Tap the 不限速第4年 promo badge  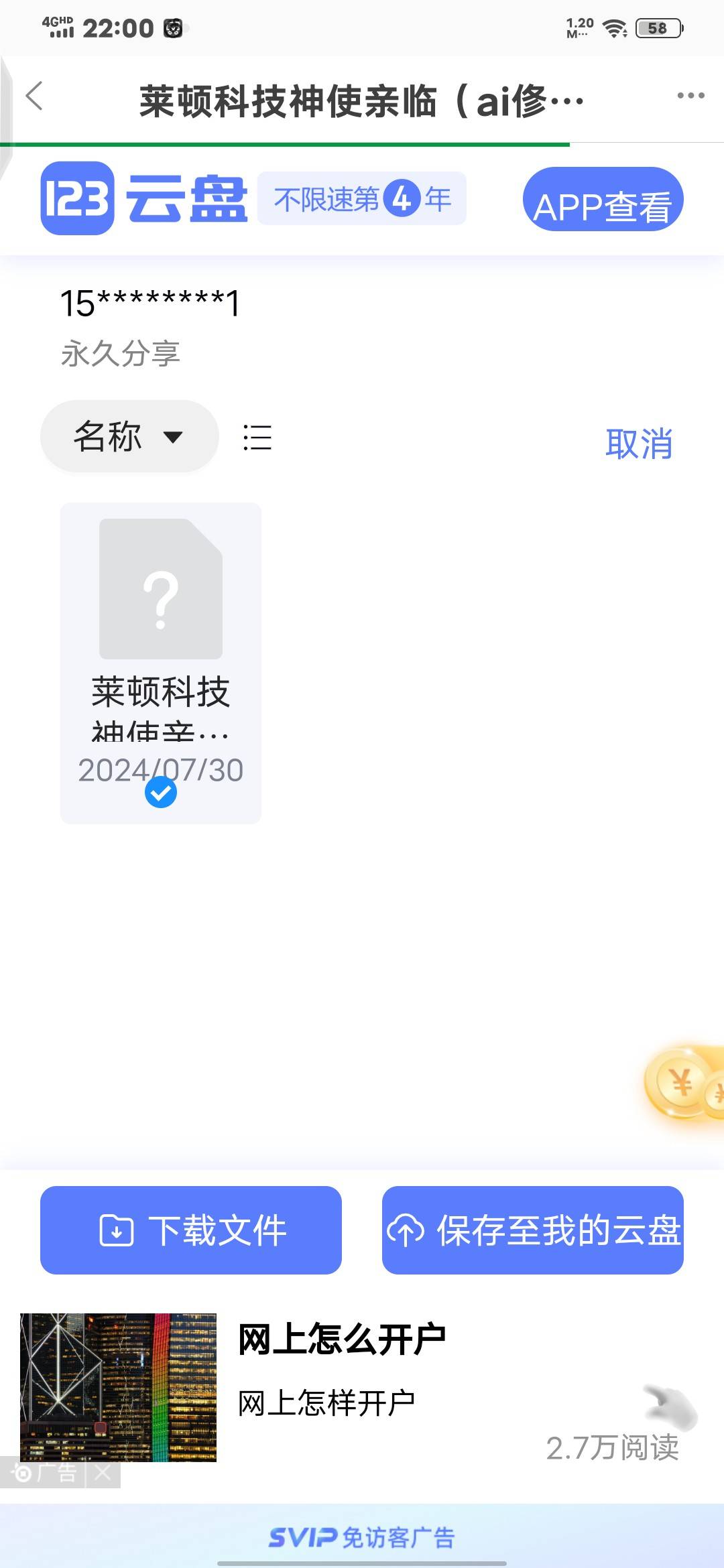pos(362,199)
